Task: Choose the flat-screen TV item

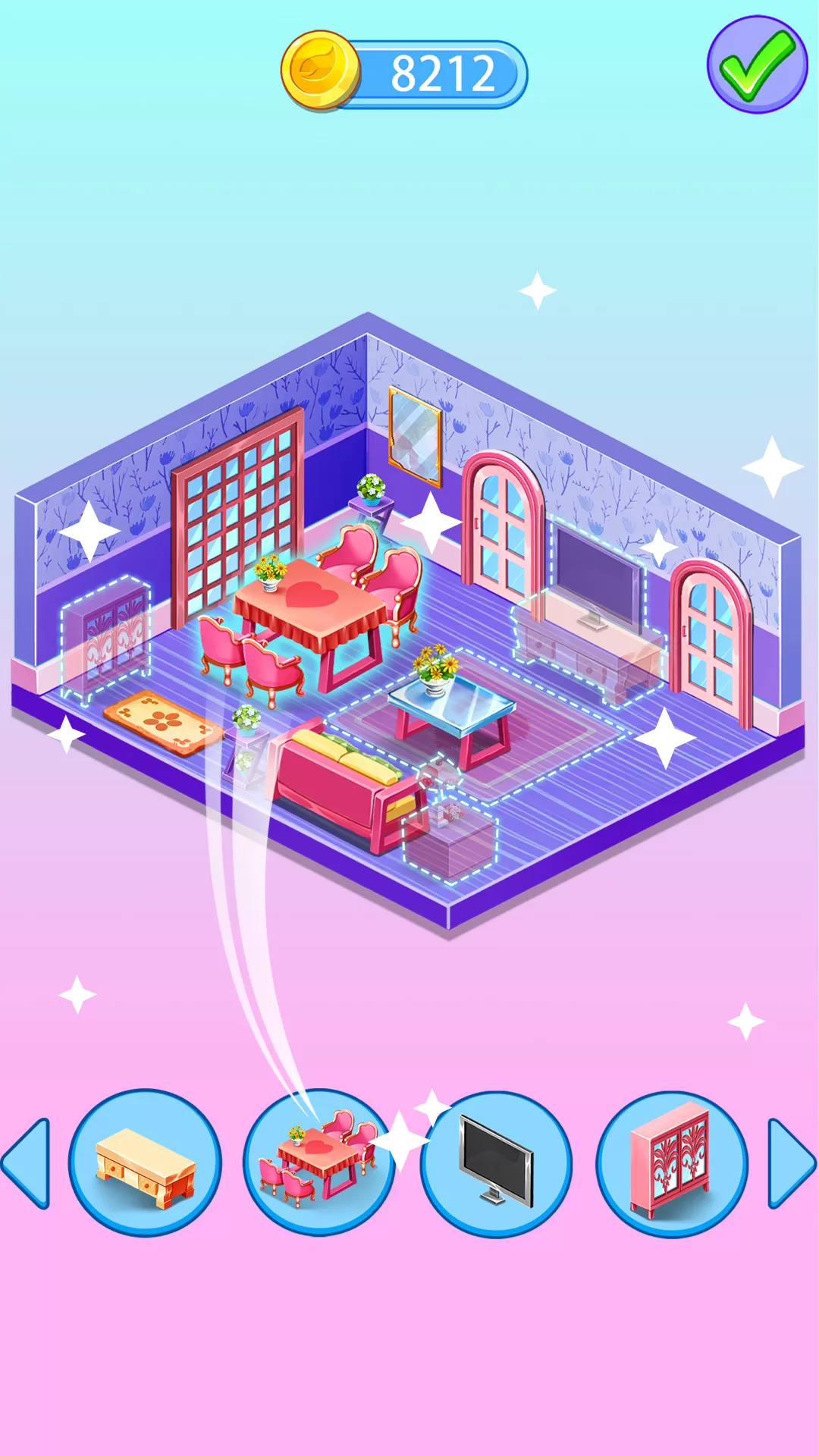Action: [x=496, y=1163]
